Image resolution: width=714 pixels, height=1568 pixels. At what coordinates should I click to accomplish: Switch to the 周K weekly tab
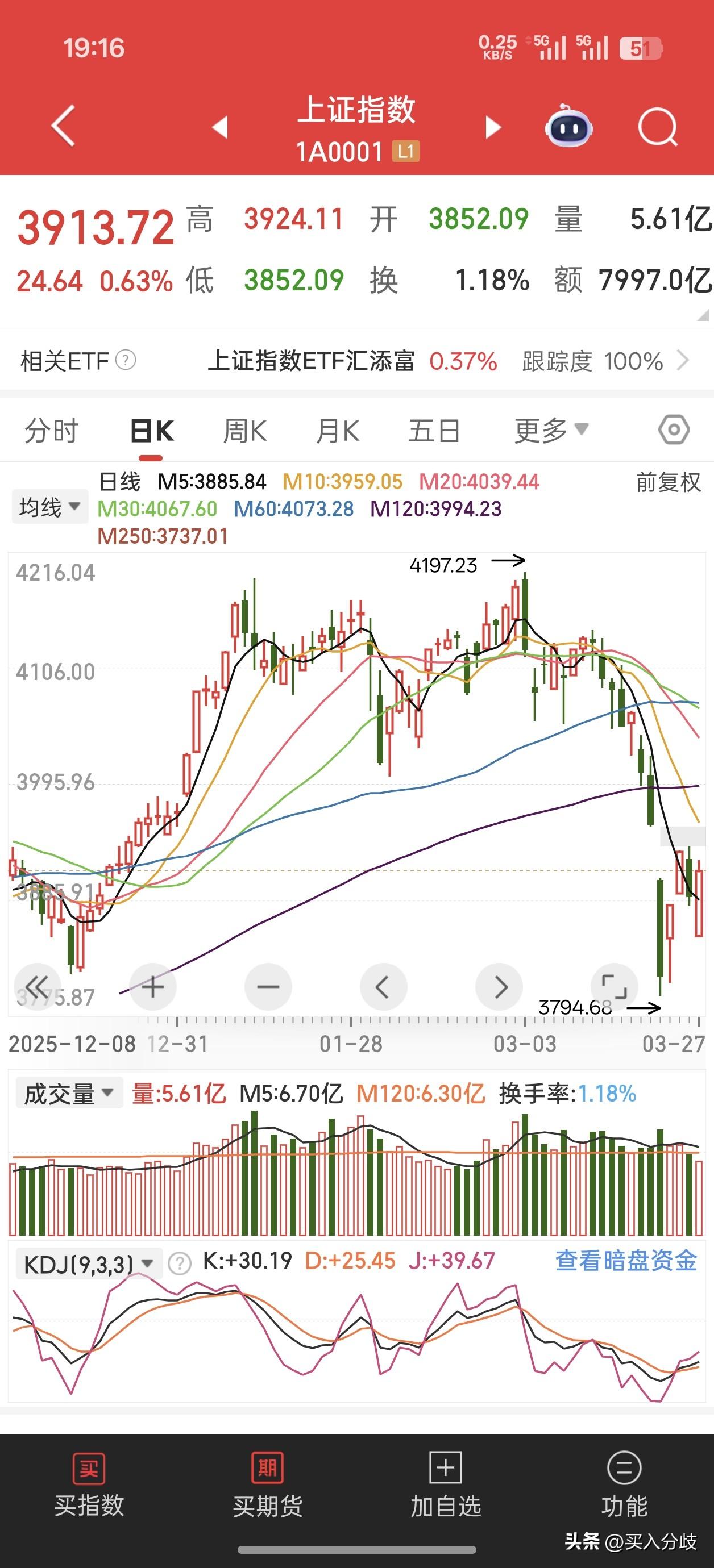(x=243, y=429)
